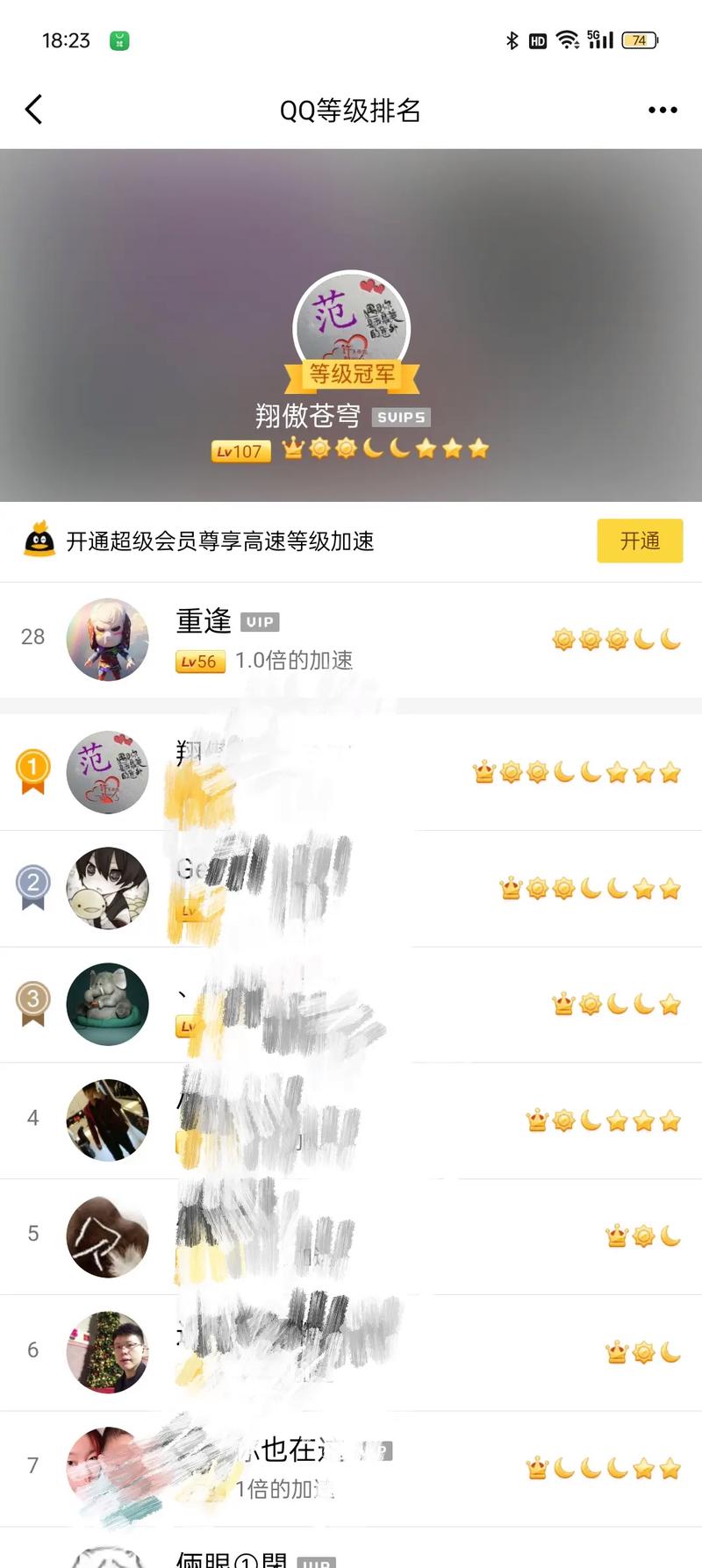The image size is (702, 1568).
Task: Click the Lv107 level badge under 翔傲苍穹
Action: [238, 450]
